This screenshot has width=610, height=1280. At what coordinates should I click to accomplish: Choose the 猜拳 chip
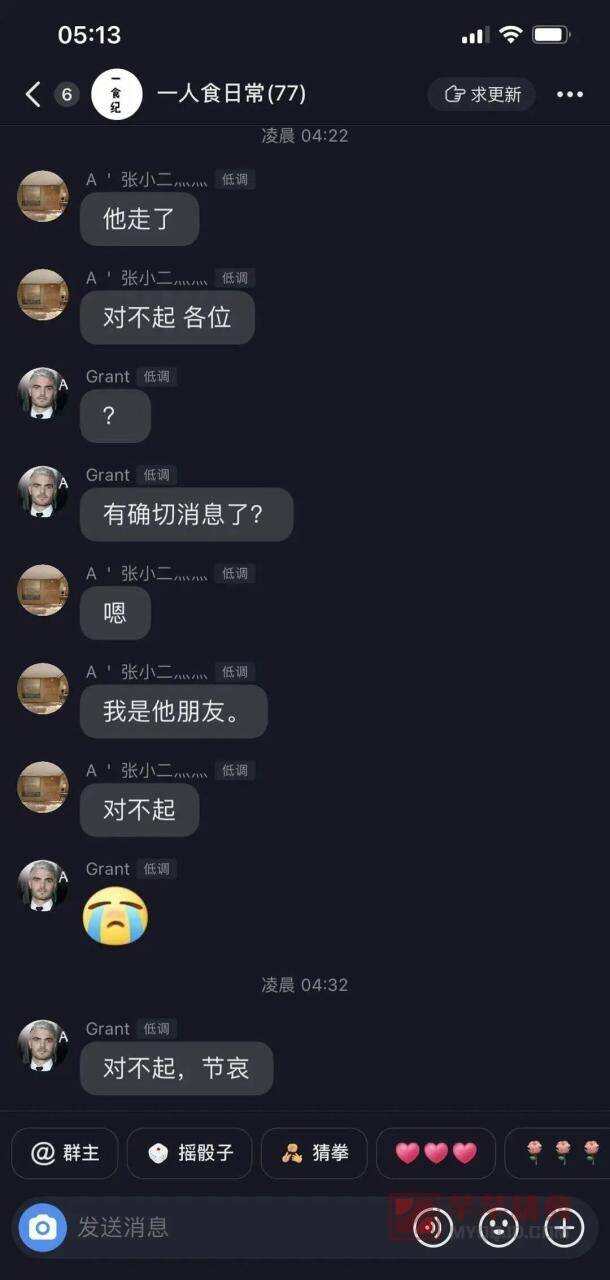tap(314, 1153)
